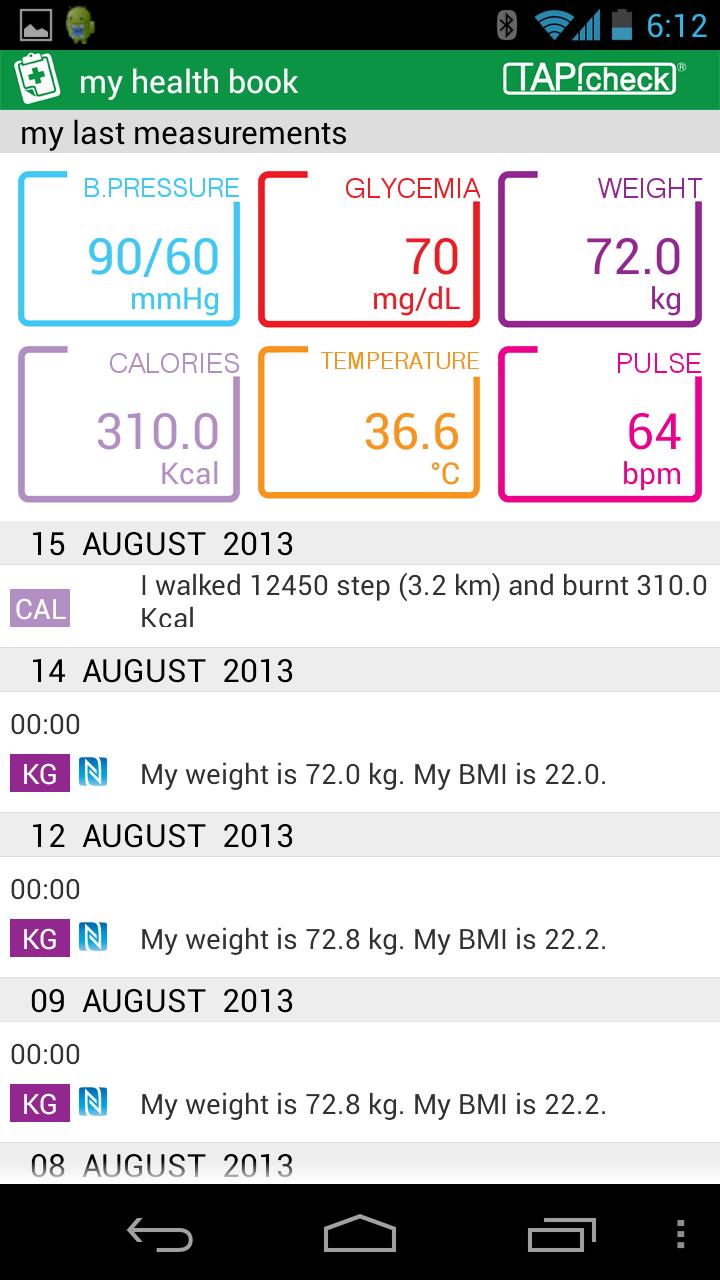Select the PULSE 64 bpm tile
This screenshot has height=1280, width=720.
[599, 423]
